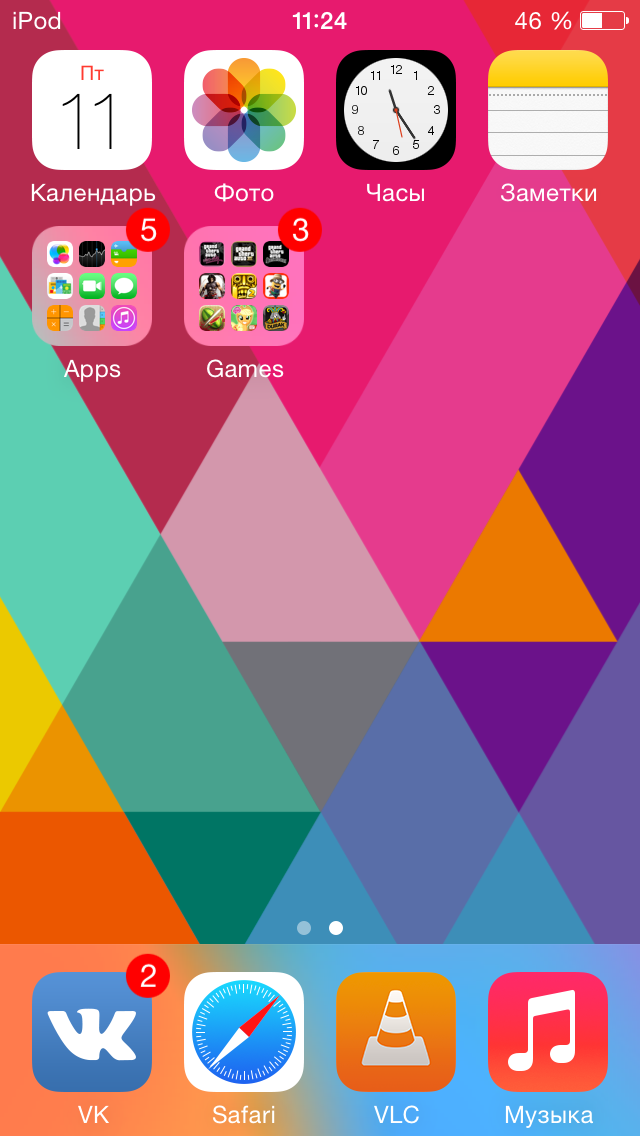Open the Safari browser

point(244,1031)
